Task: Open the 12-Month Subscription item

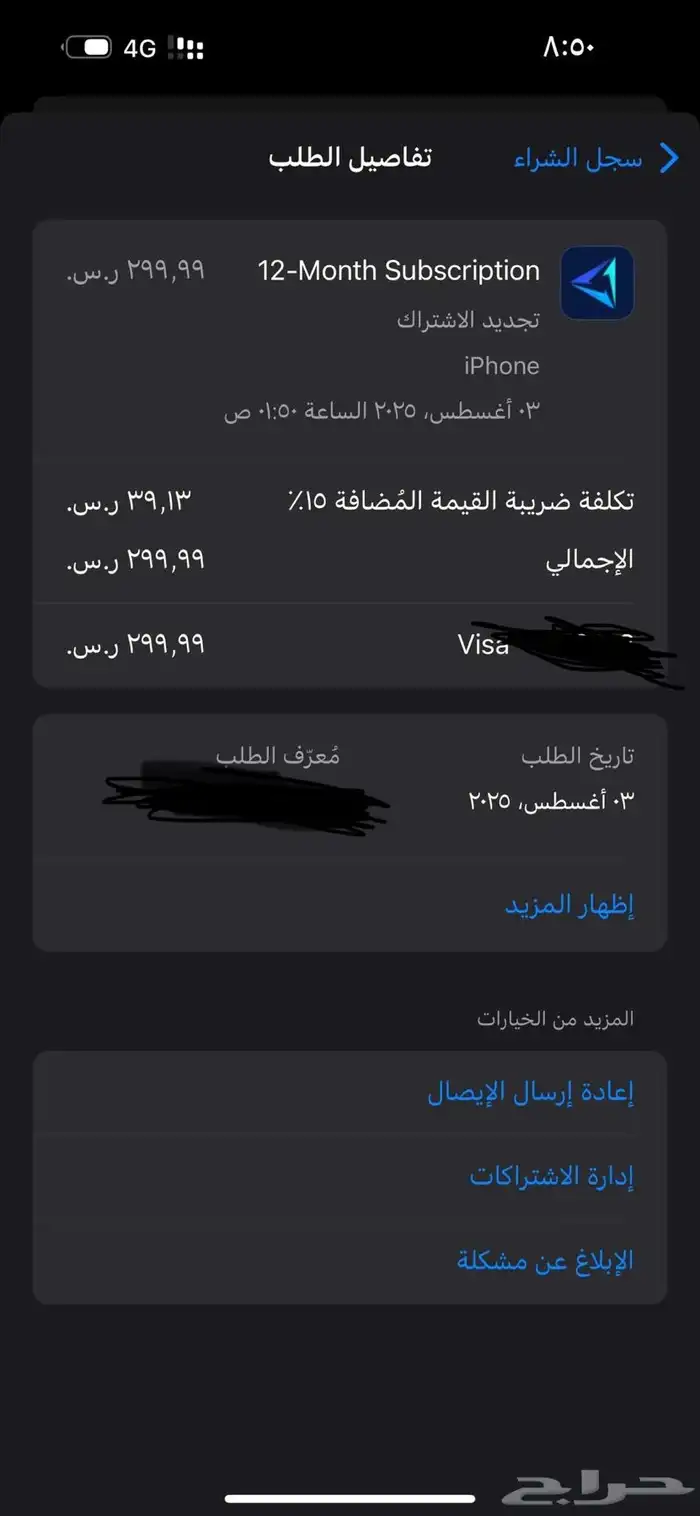Action: (398, 271)
